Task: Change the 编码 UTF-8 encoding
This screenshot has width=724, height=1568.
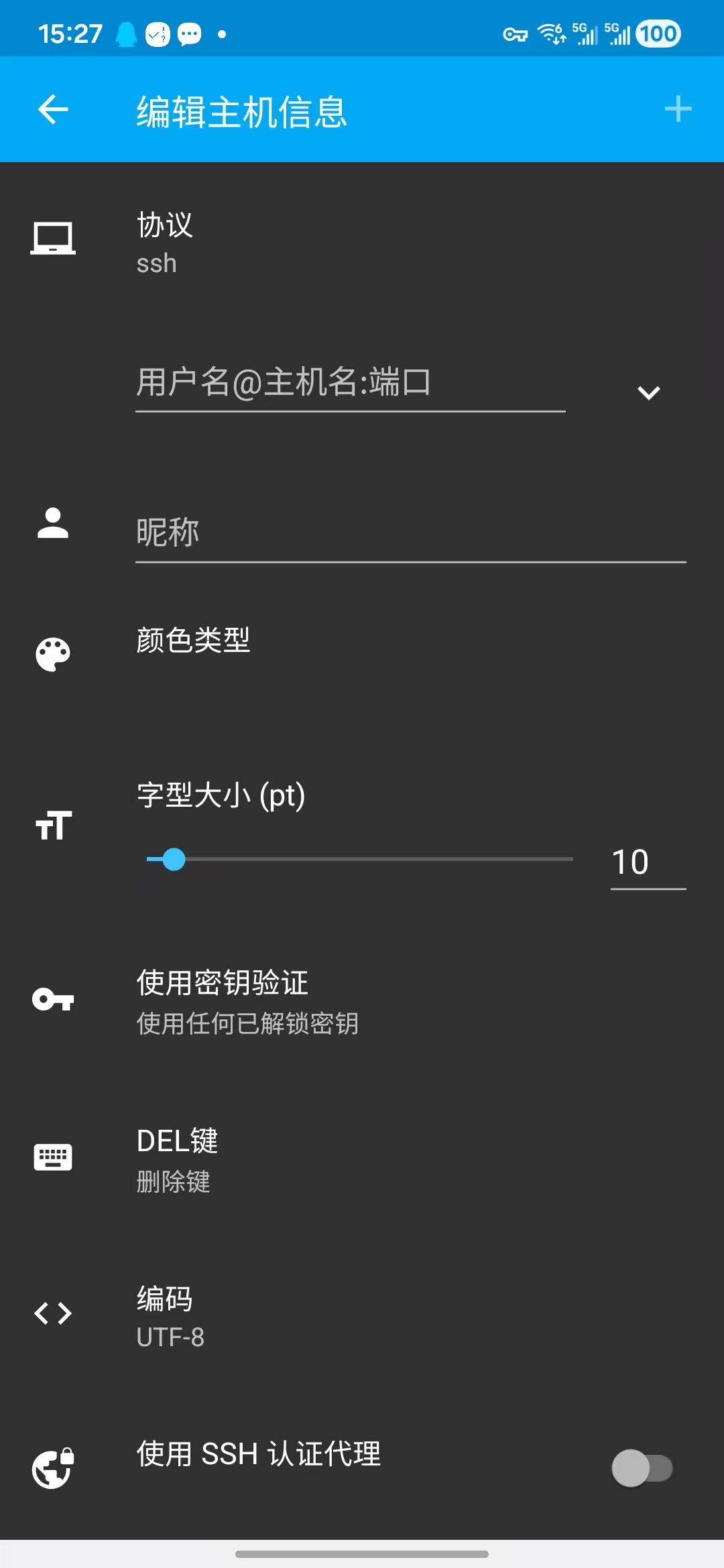Action: click(362, 1316)
